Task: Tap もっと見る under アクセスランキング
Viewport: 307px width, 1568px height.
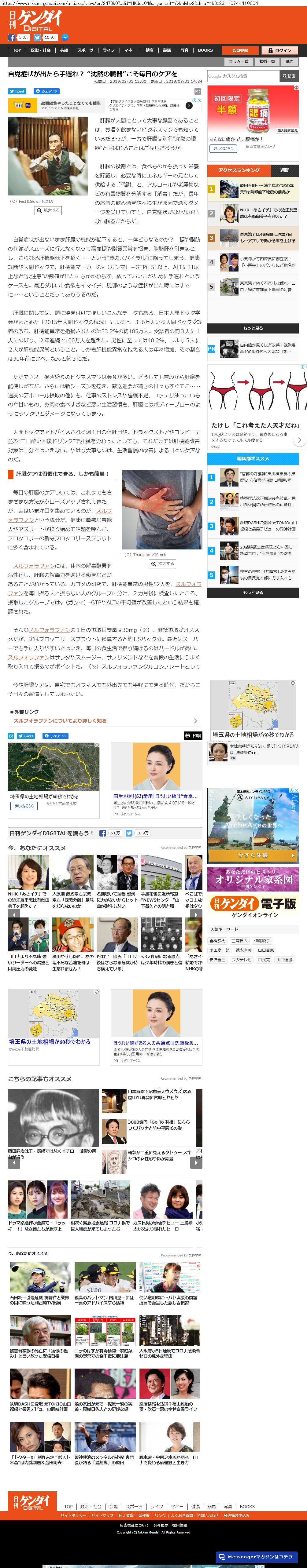Action: point(253,328)
